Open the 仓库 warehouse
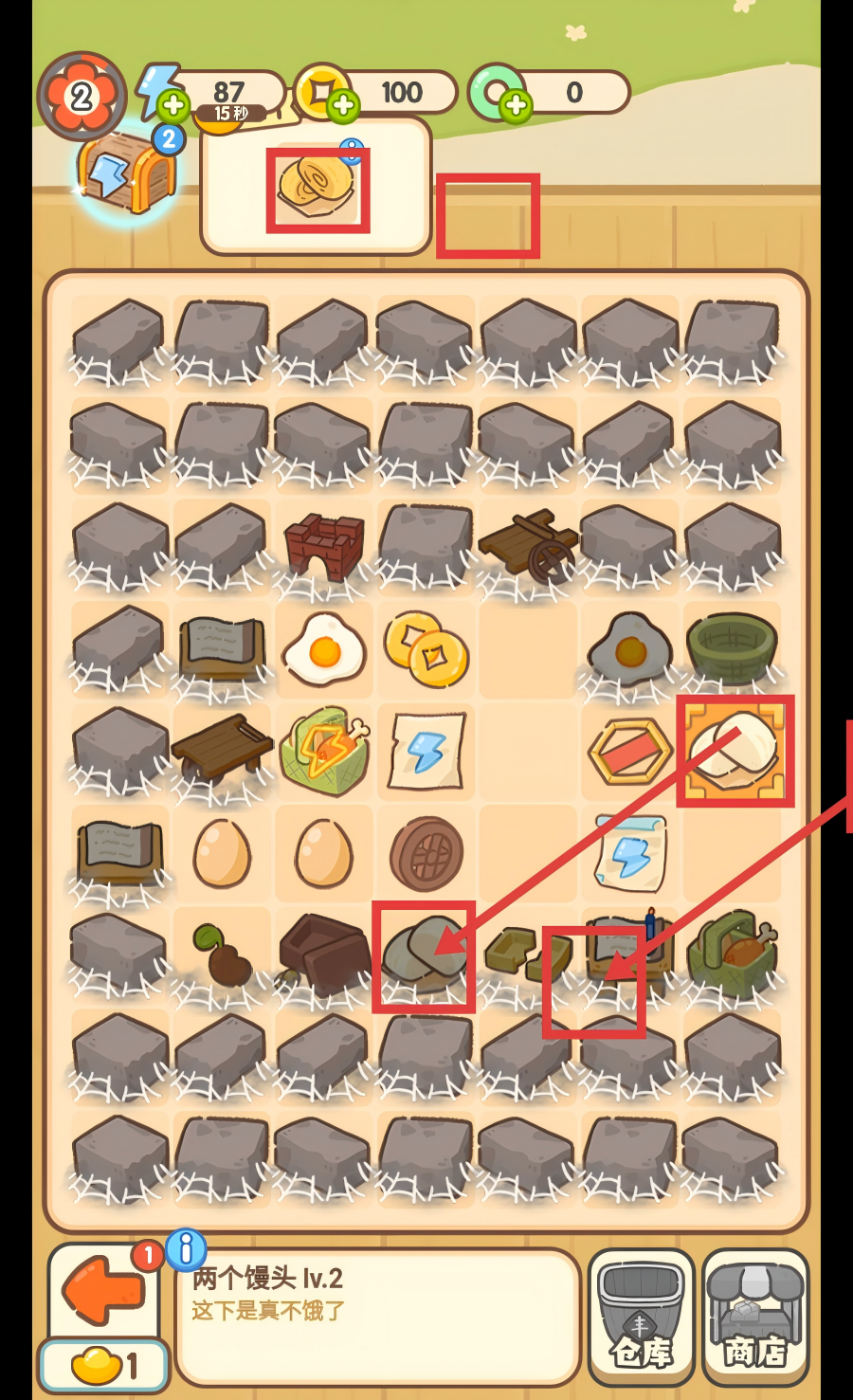Image resolution: width=853 pixels, height=1400 pixels. pos(642,1317)
